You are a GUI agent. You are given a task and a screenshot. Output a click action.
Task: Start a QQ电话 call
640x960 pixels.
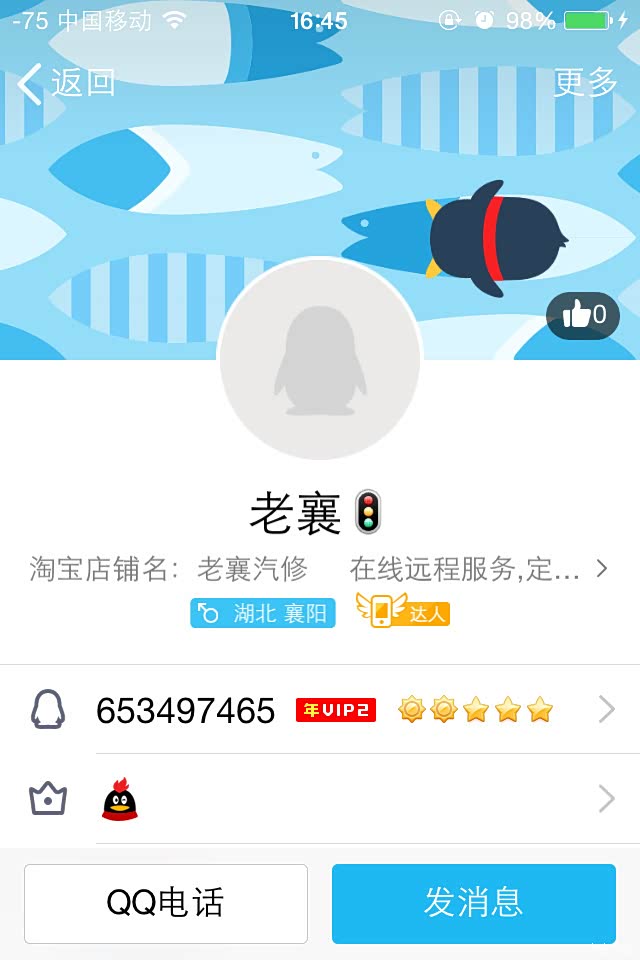click(166, 903)
